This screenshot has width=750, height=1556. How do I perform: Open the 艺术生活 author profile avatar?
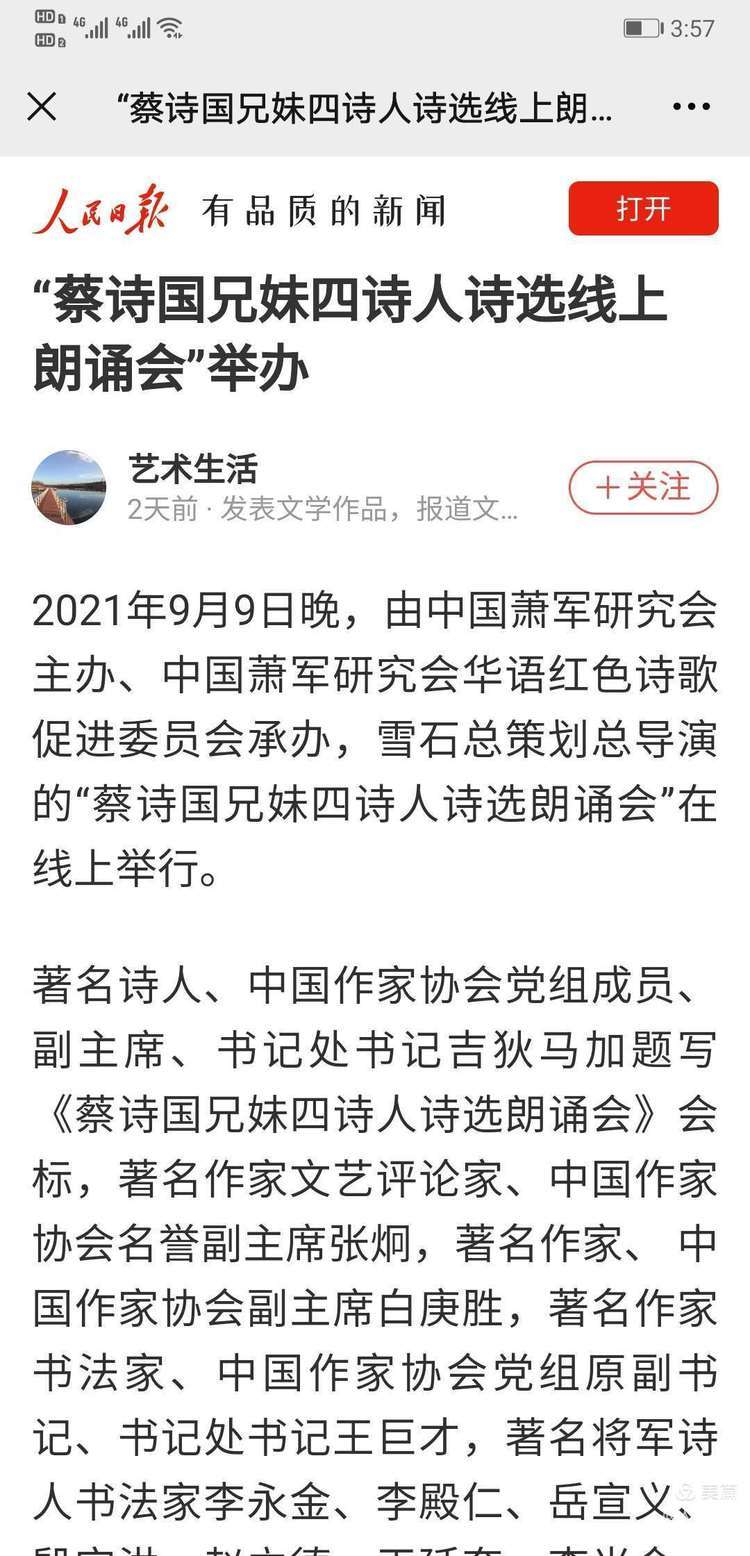(69, 487)
